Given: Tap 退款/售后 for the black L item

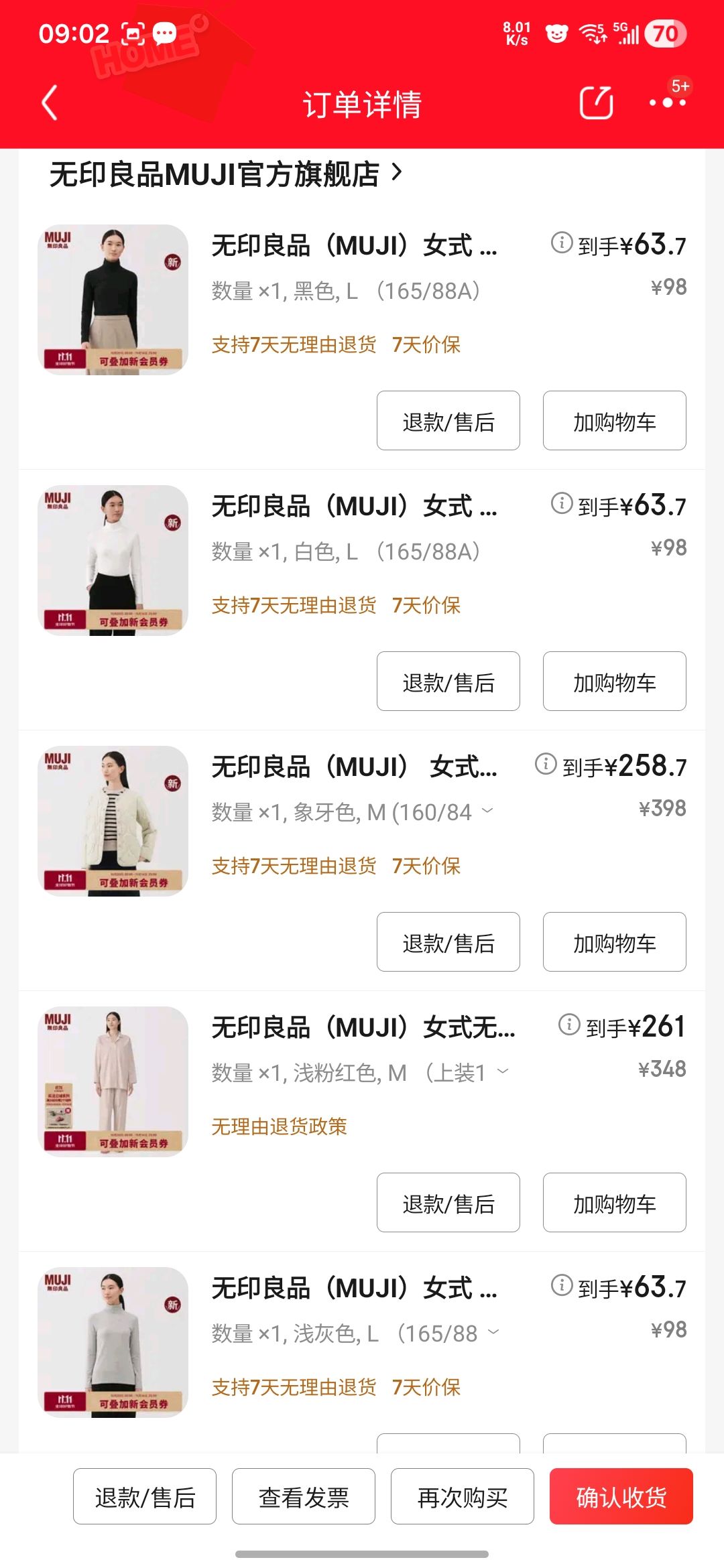Looking at the screenshot, I should [x=448, y=421].
